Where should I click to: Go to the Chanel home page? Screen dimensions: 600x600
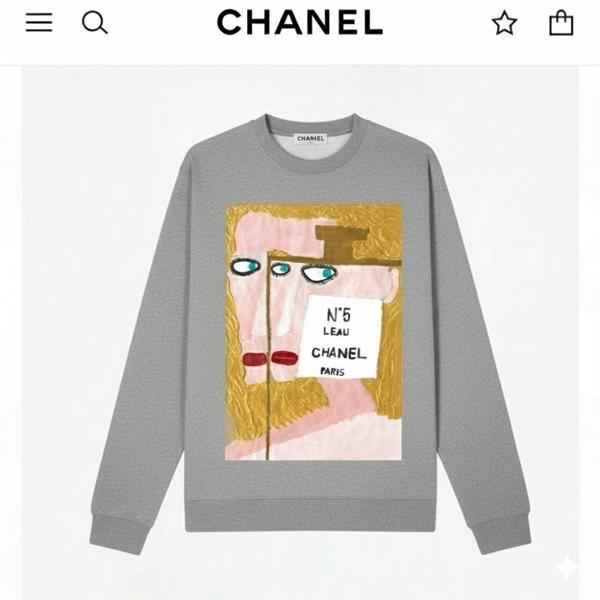tap(300, 22)
